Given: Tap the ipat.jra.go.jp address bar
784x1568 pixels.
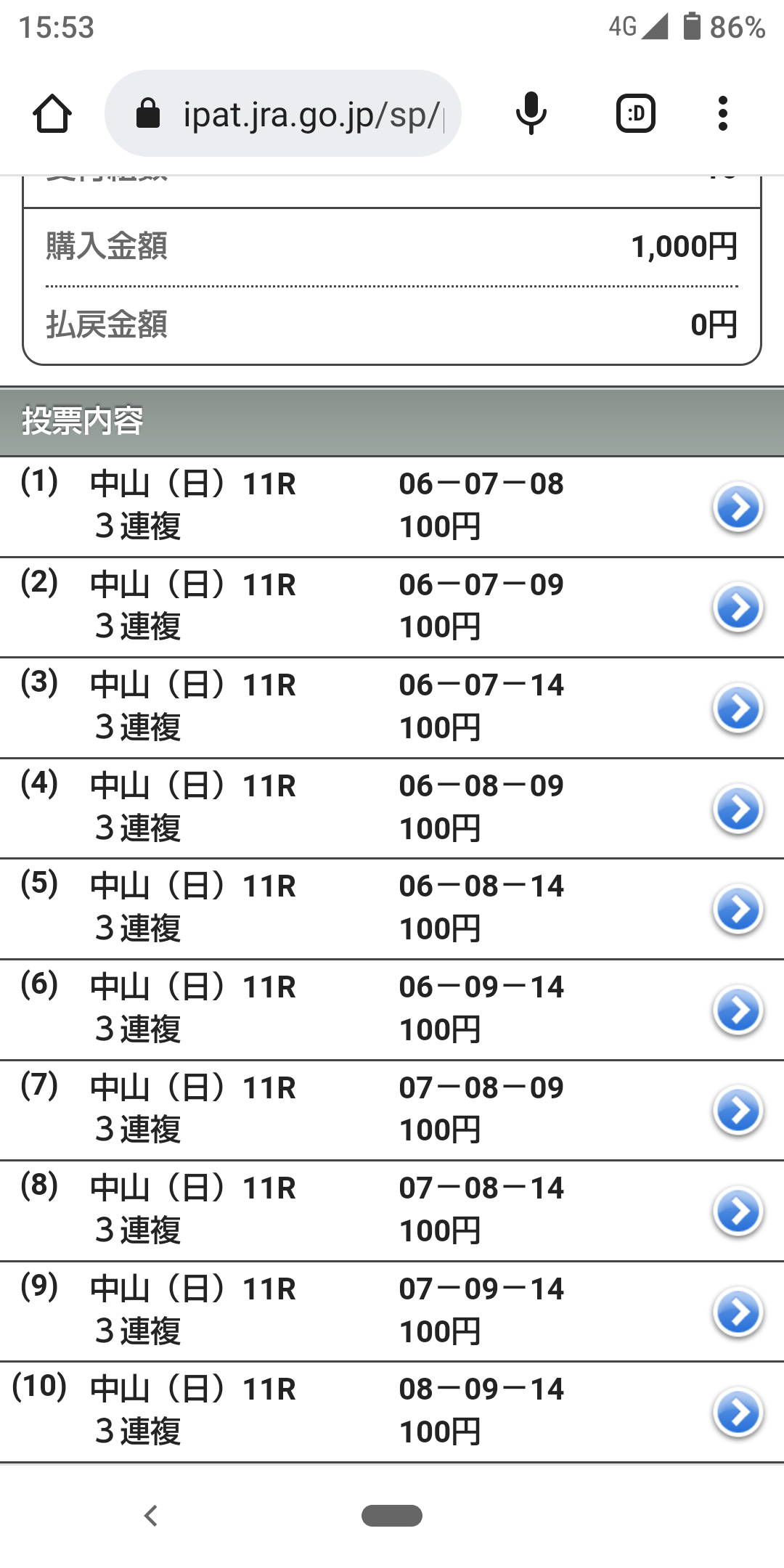Looking at the screenshot, I should [283, 114].
